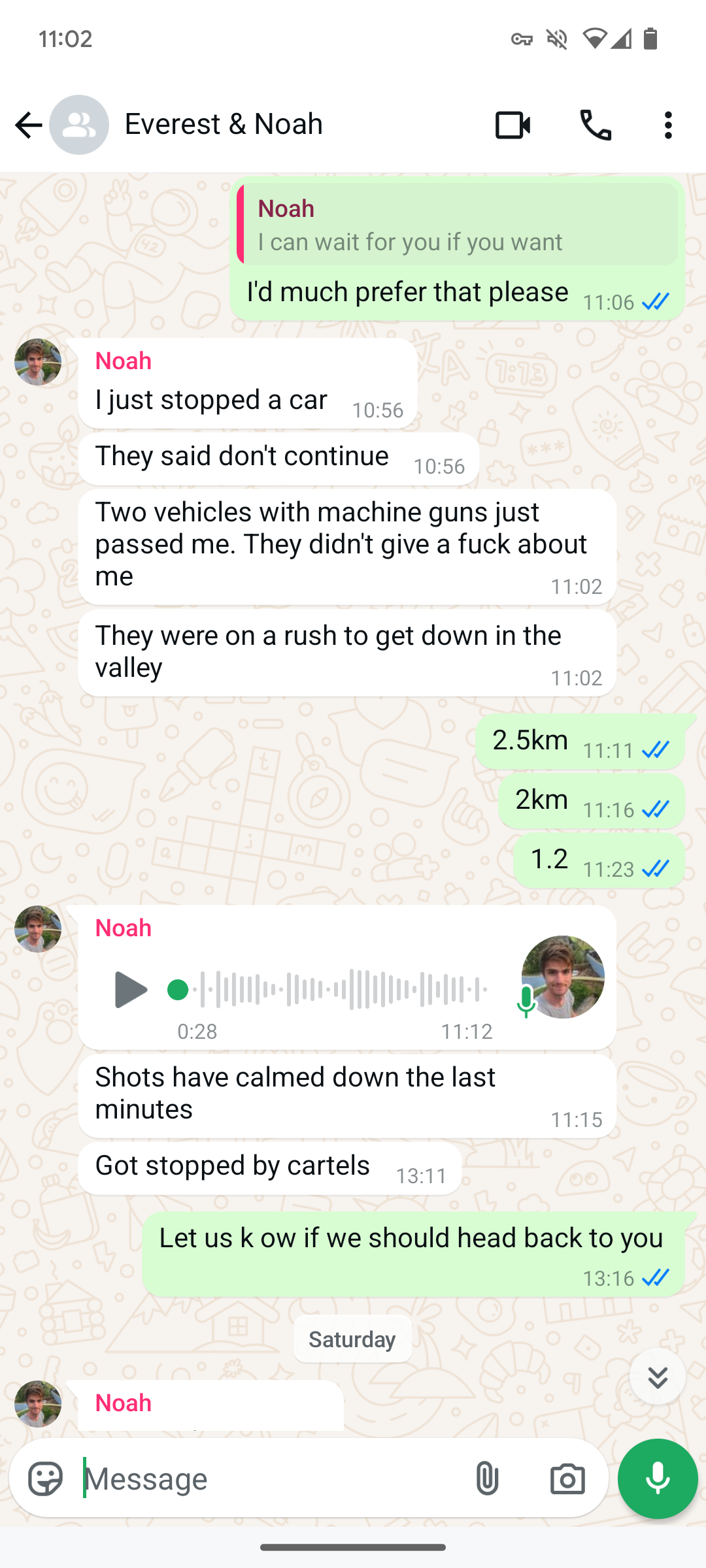Open group info via 'Everest & Noah' title
This screenshot has height=1568, width=706.
224,123
